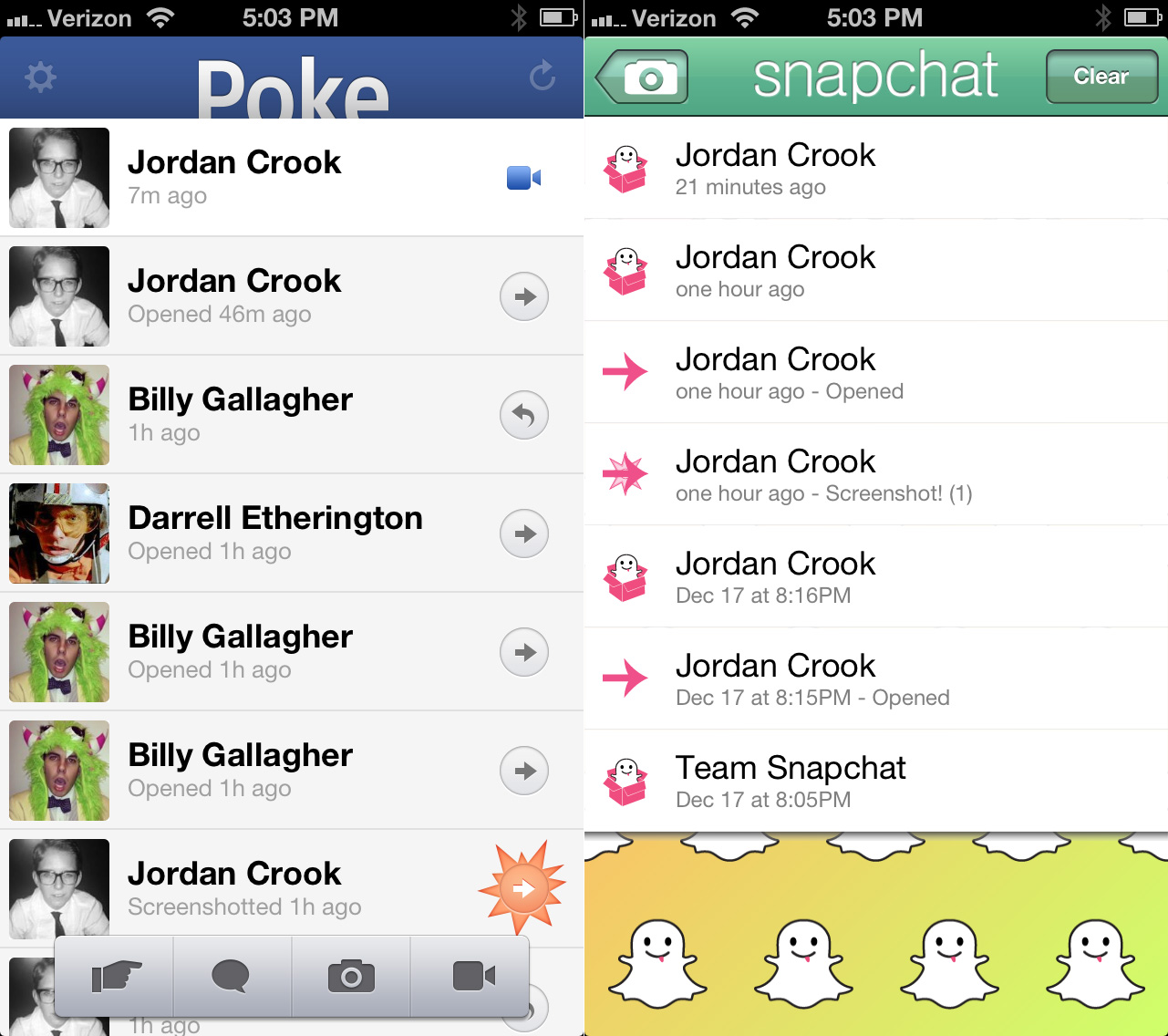Choose the photo camera in Poke's popup

[351, 977]
